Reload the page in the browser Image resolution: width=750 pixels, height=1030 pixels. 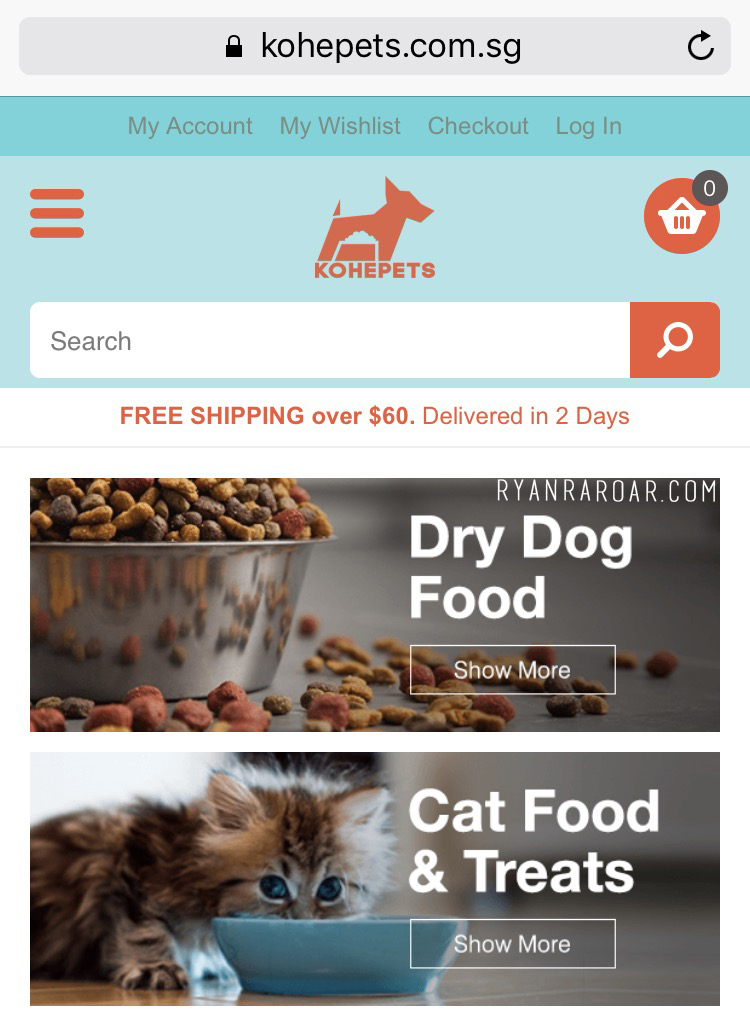click(x=701, y=46)
